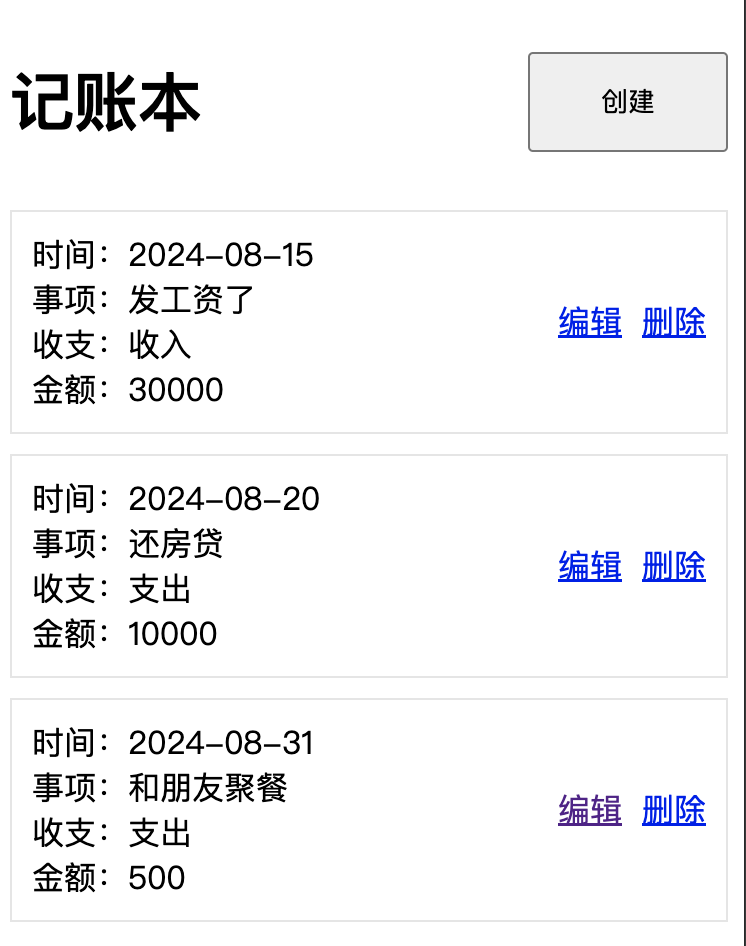Remove the 还房贷 record via 删除
Image resolution: width=746 pixels, height=946 pixels.
click(673, 567)
